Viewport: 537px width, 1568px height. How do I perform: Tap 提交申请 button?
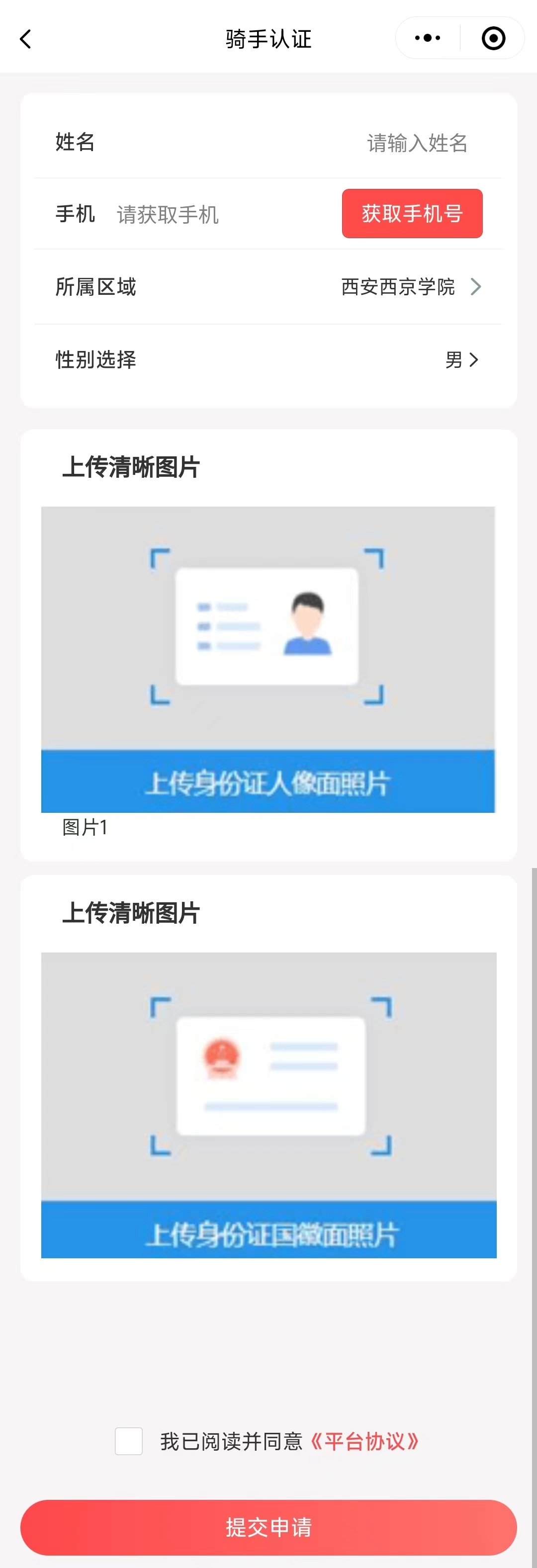point(268,1527)
